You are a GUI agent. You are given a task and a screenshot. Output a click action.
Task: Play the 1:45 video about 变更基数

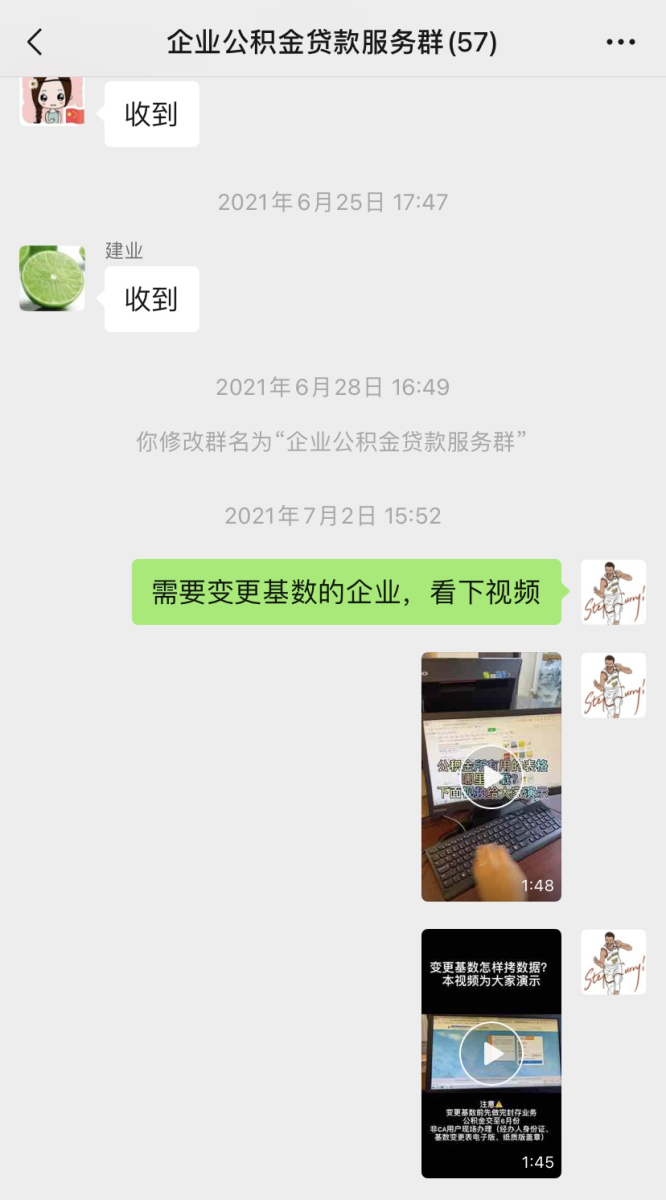click(x=491, y=1053)
